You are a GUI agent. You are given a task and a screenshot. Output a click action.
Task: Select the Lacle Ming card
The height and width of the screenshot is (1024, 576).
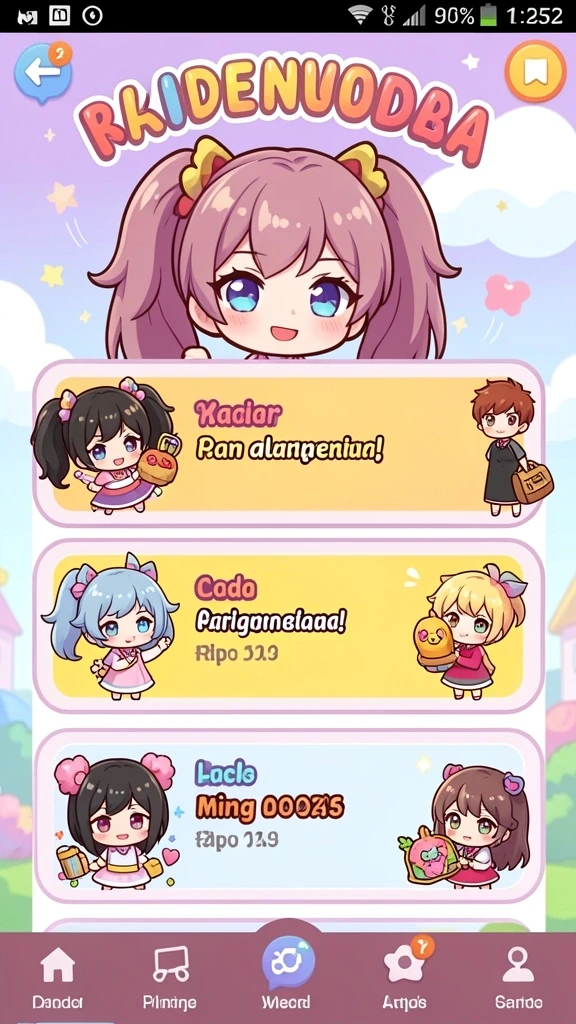pos(288,815)
